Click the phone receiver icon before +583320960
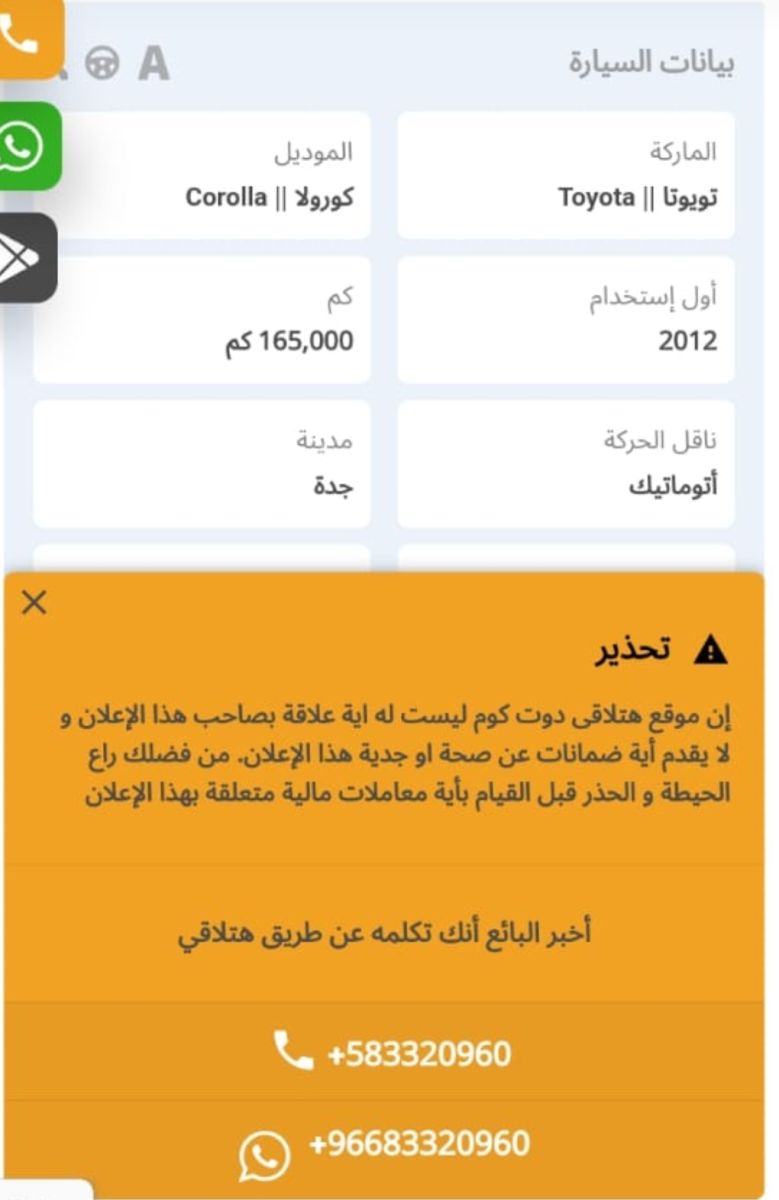The width and height of the screenshot is (779, 1200). 293,1049
